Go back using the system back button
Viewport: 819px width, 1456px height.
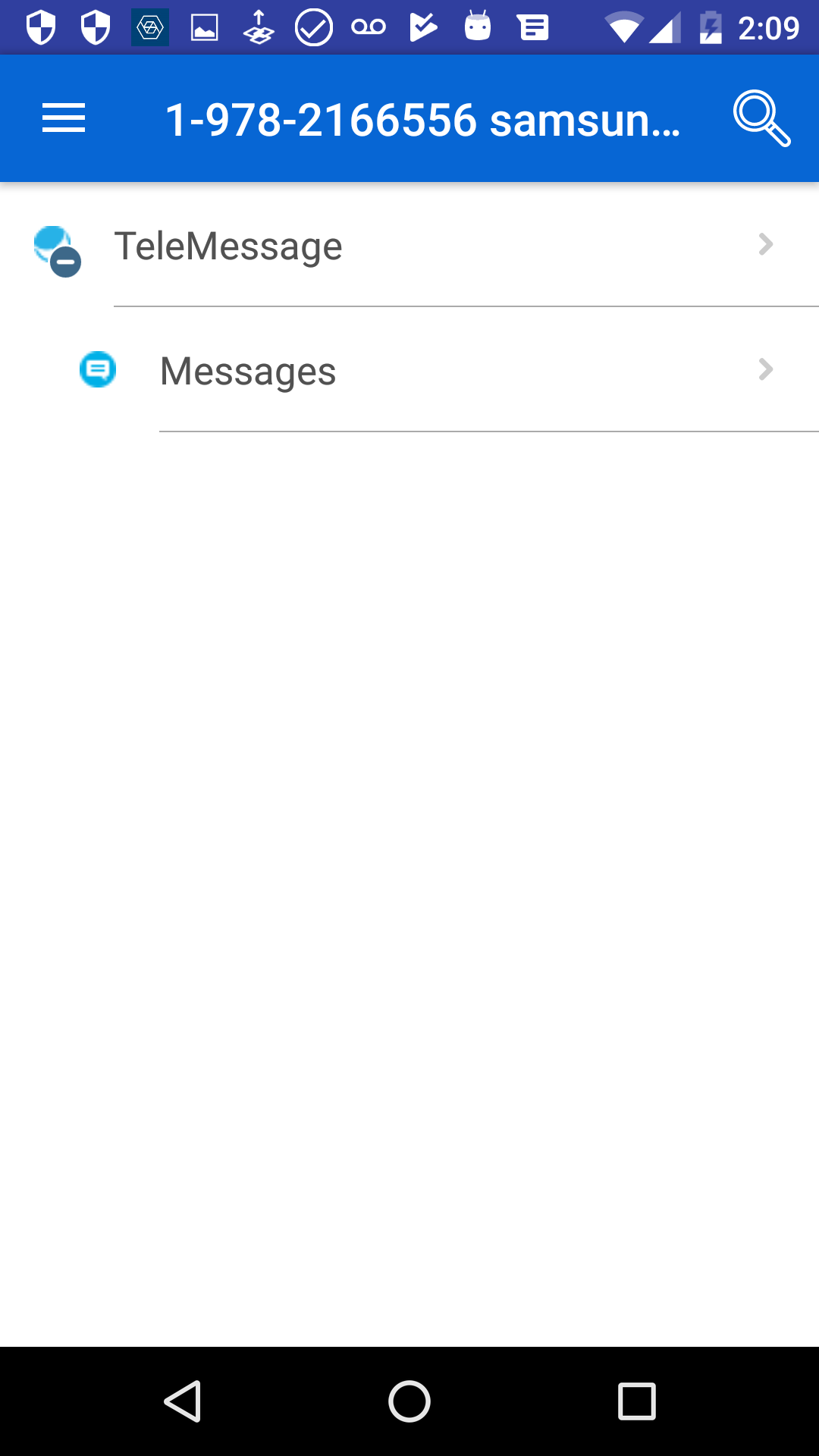(x=183, y=1401)
